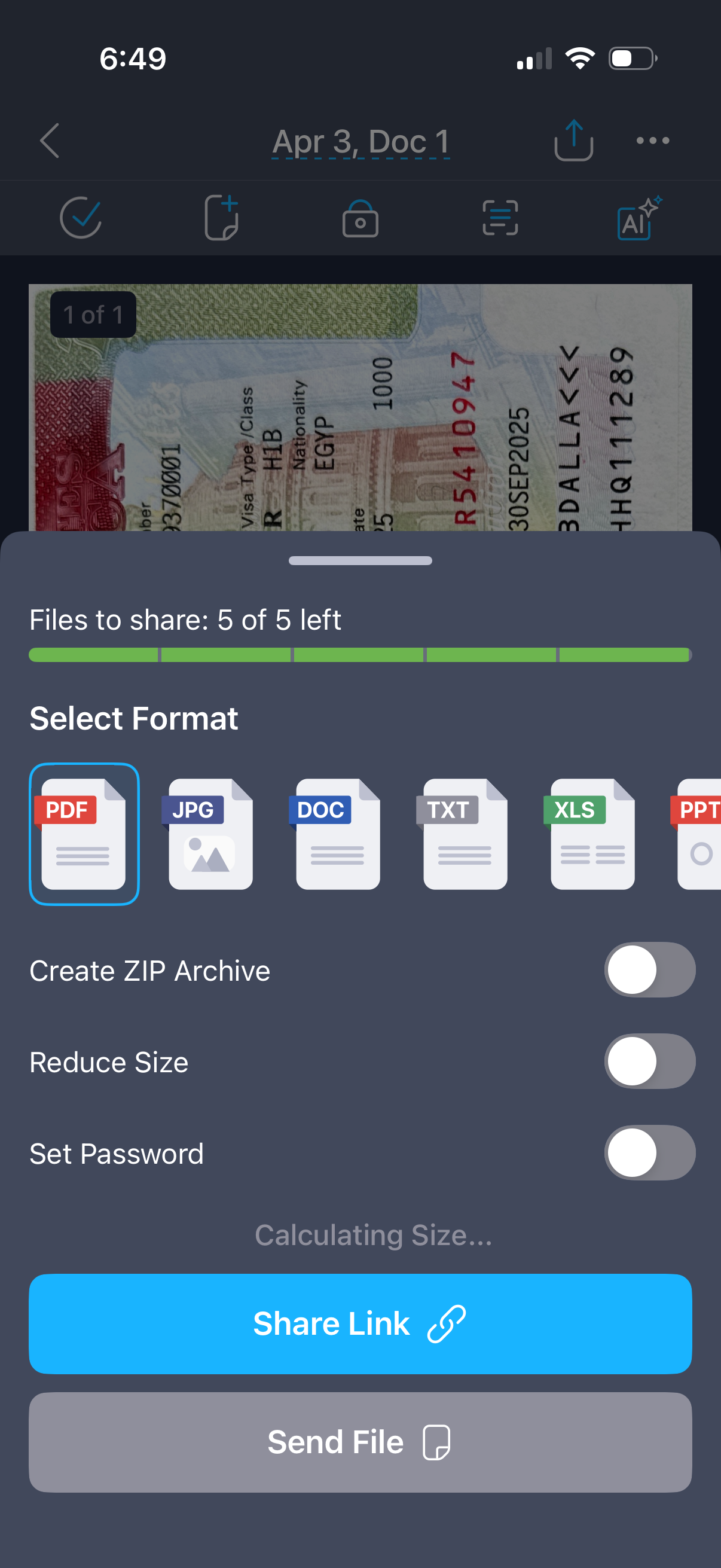
Task: Choose XLS as the format
Action: (592, 833)
